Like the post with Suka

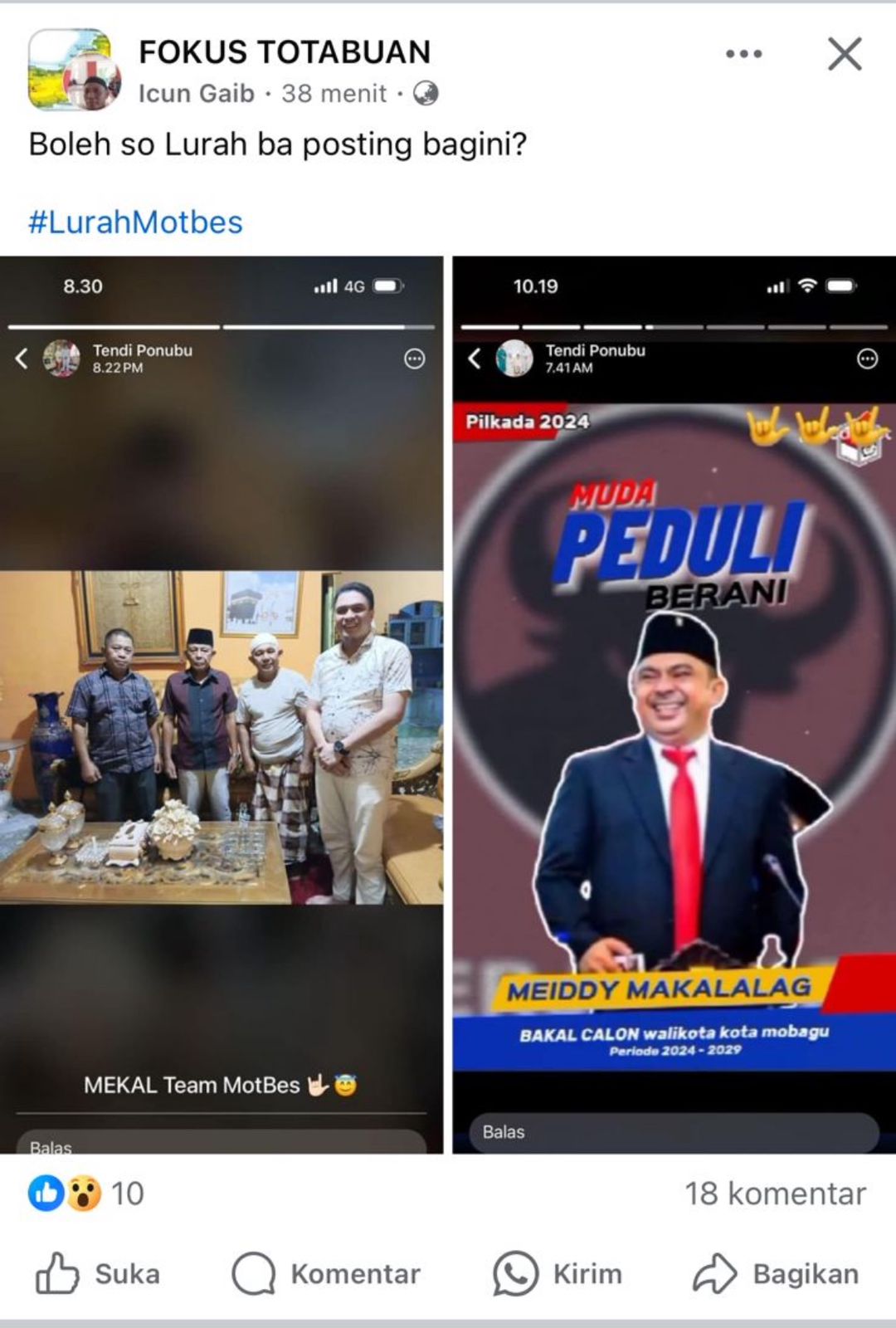coord(99,1273)
